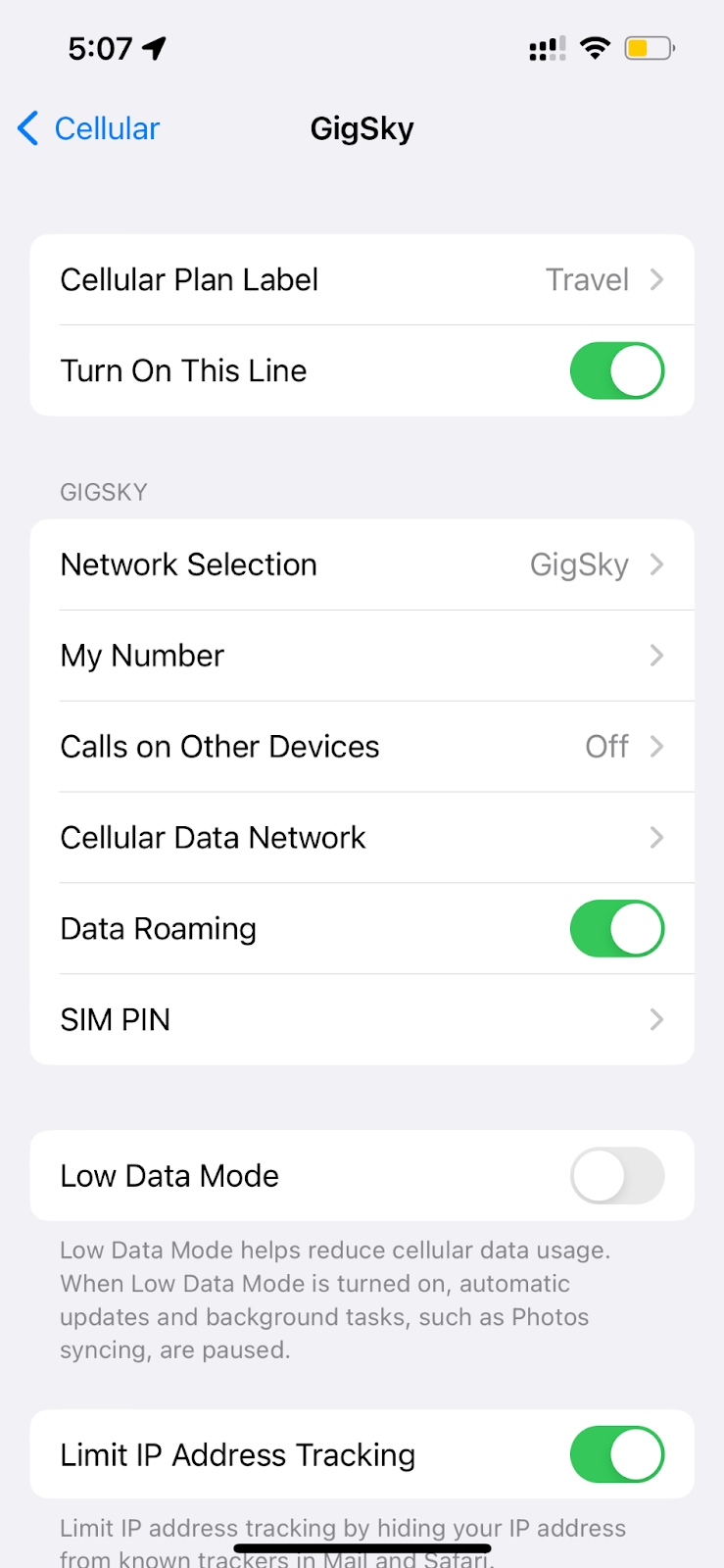Viewport: 724px width, 1568px height.
Task: Open Cellular Plan Label setting
Action: pyautogui.click(x=362, y=280)
